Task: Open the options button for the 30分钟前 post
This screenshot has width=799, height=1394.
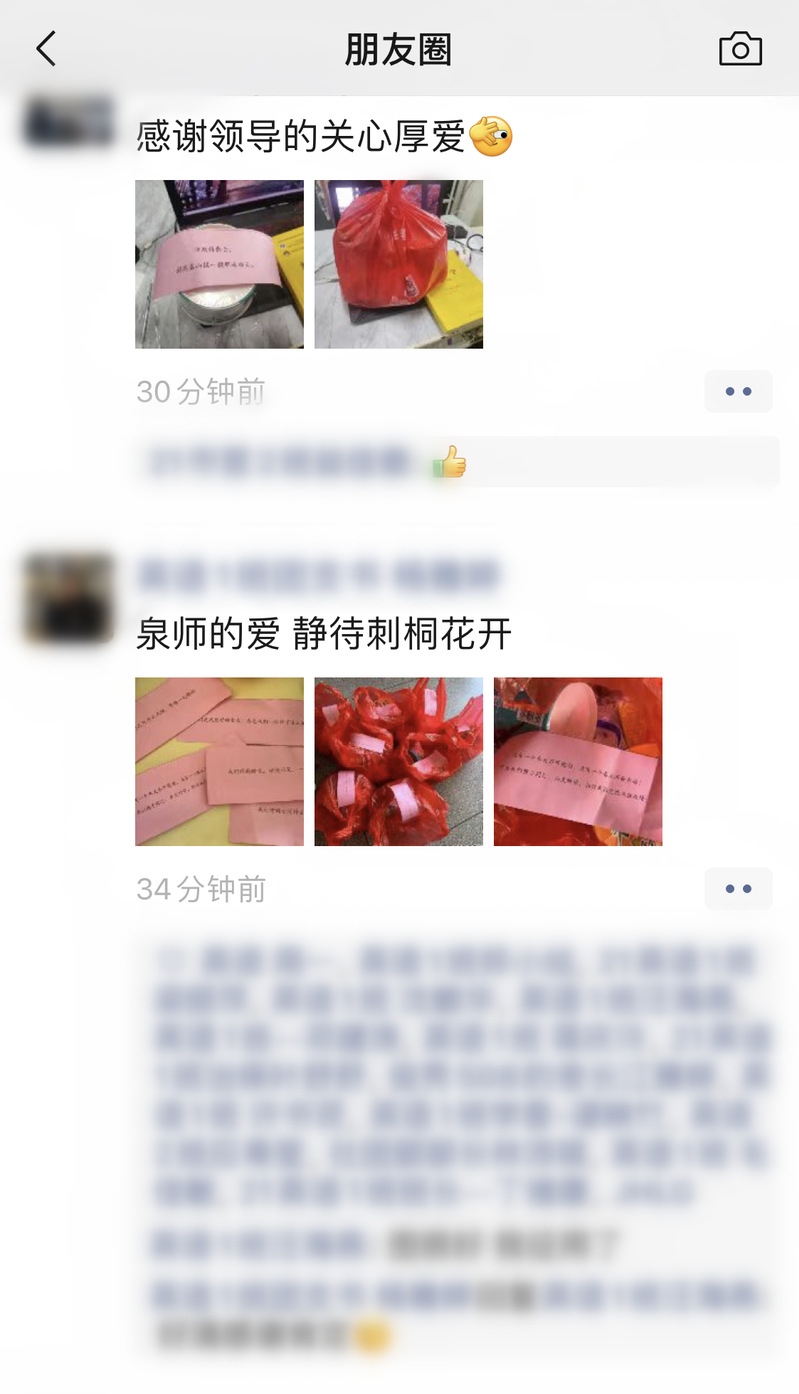Action: pos(738,391)
